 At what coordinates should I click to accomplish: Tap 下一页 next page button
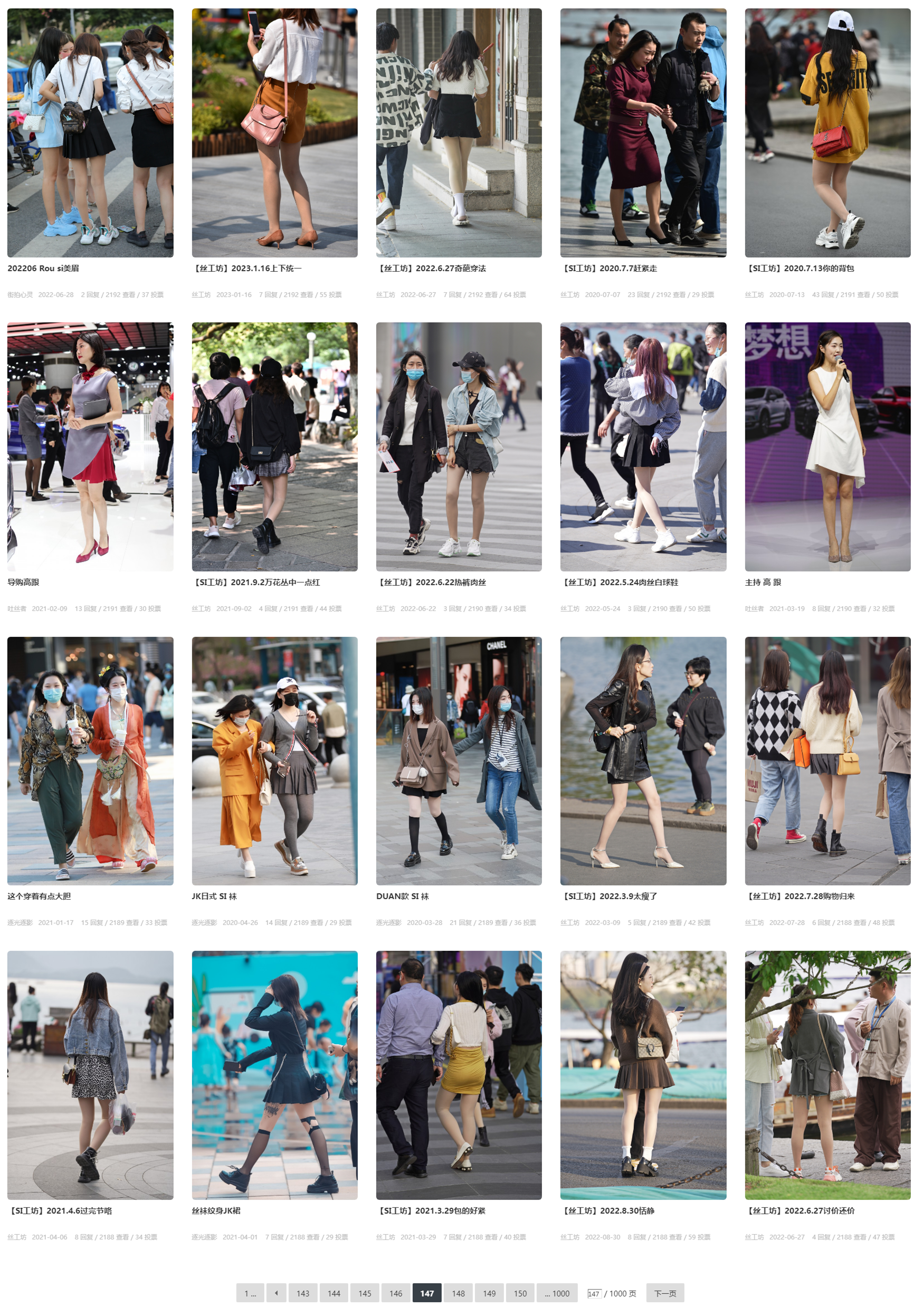pyautogui.click(x=665, y=1293)
